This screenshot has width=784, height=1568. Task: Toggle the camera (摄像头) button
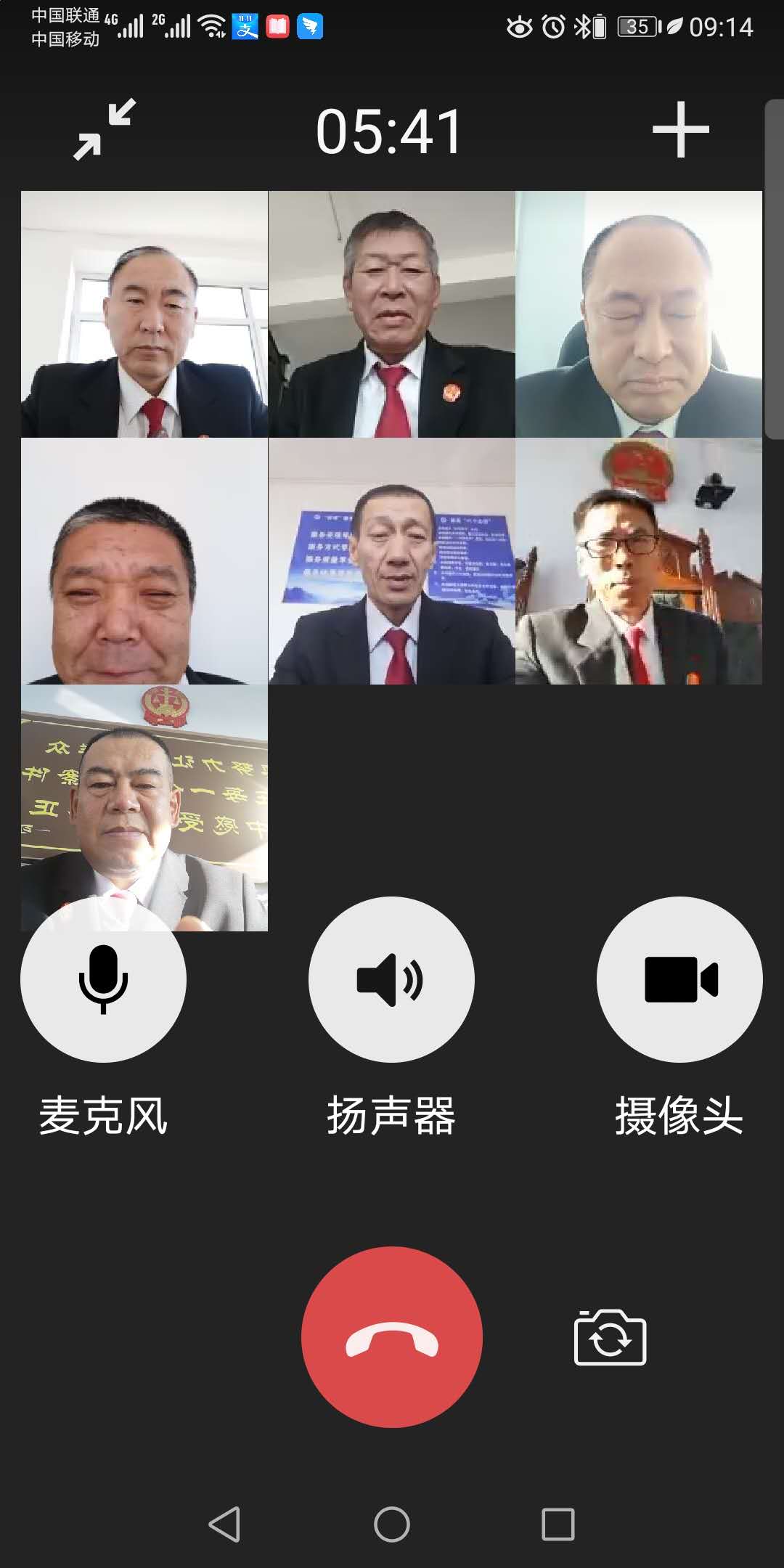pos(679,979)
